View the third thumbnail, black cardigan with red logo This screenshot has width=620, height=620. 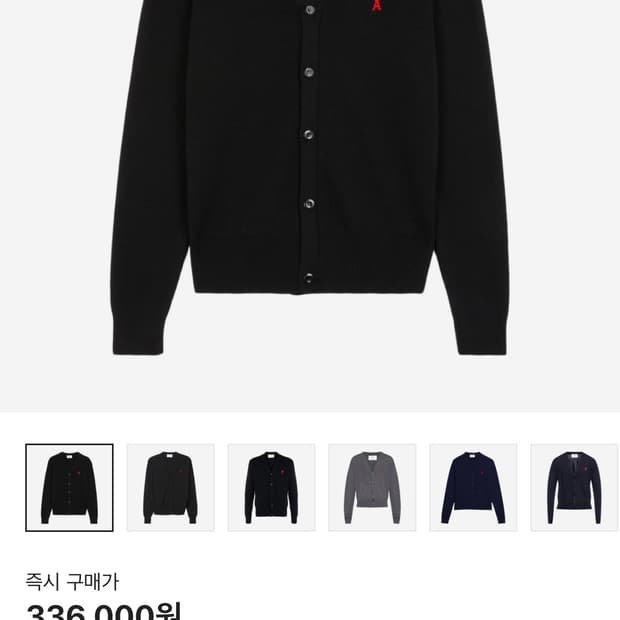click(x=271, y=487)
